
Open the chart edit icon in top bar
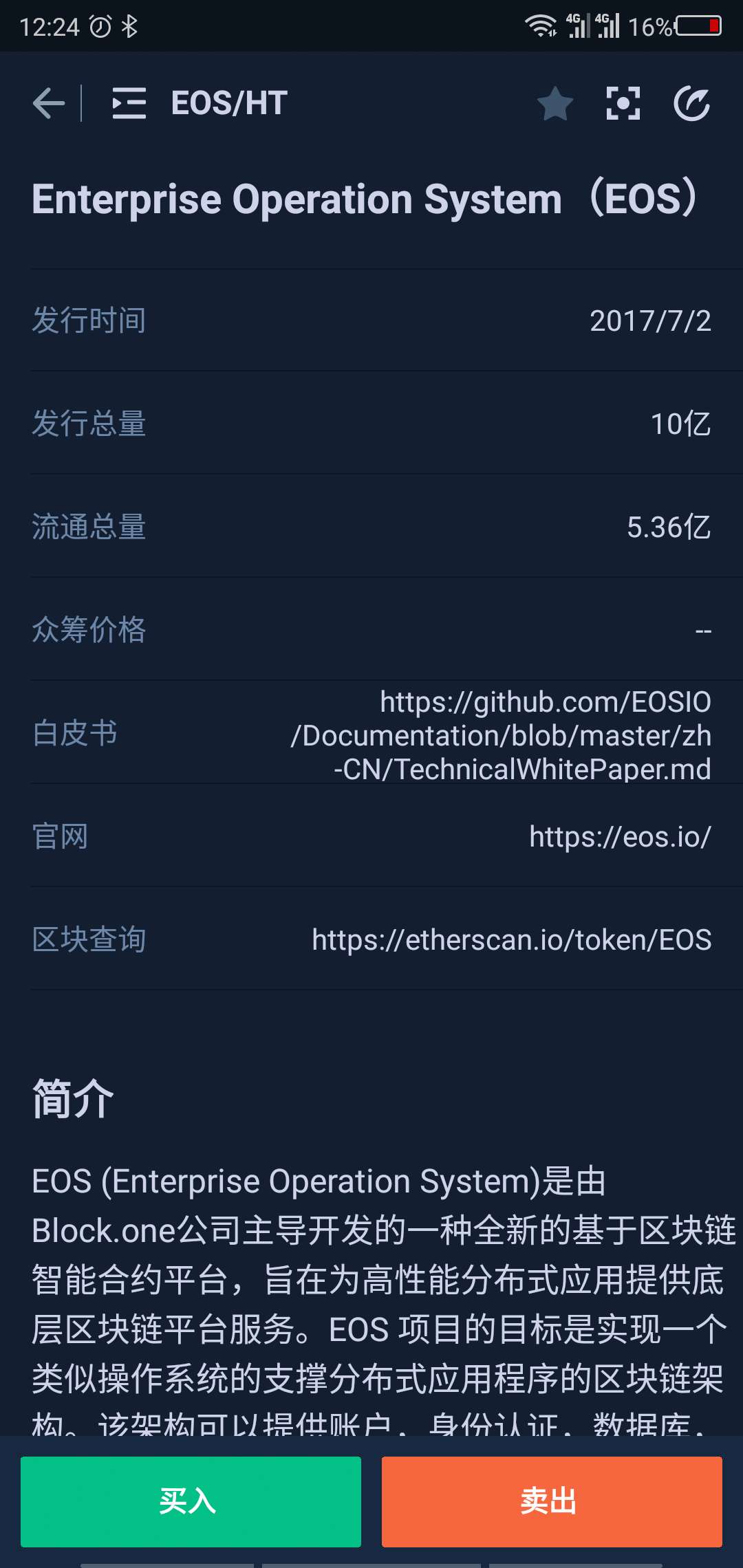click(692, 104)
